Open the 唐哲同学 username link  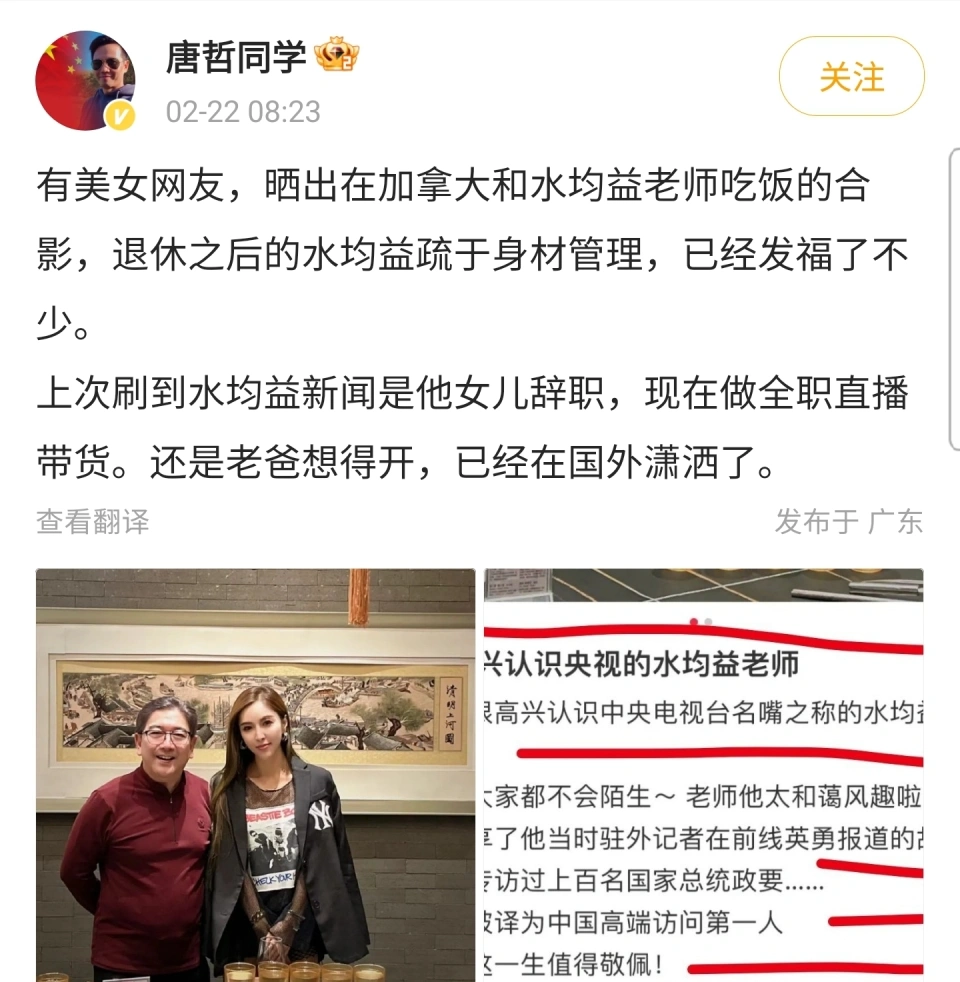click(236, 58)
